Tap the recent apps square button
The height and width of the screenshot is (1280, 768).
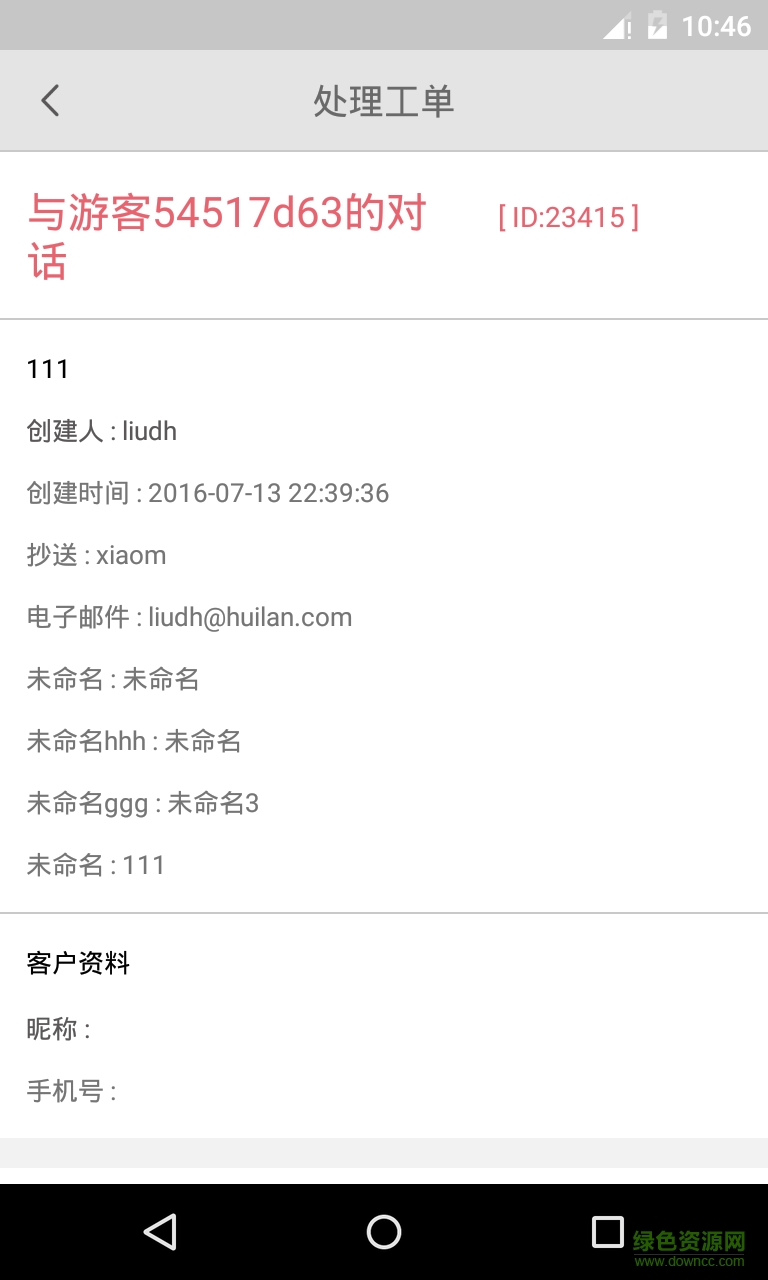click(x=605, y=1234)
